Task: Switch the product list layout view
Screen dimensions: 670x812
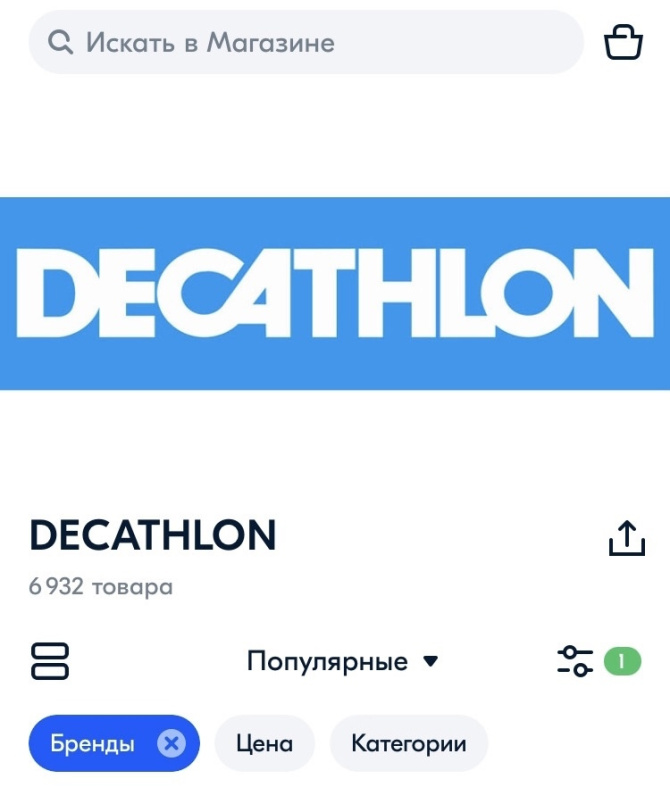Action: (x=50, y=661)
